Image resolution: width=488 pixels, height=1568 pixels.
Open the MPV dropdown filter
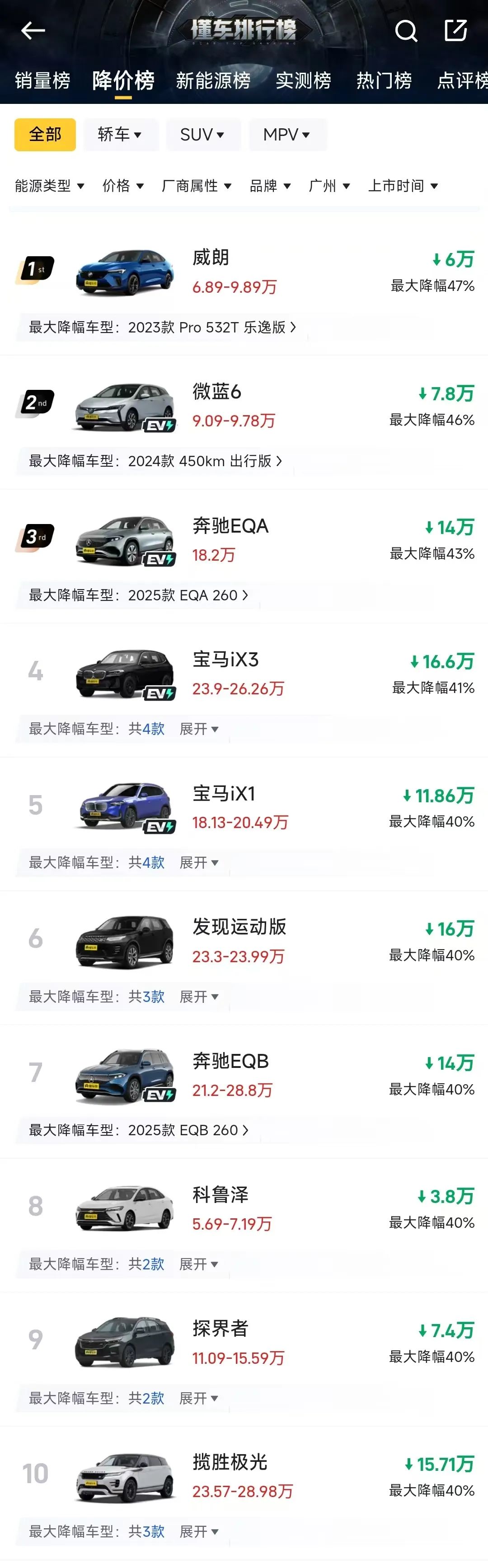[x=286, y=135]
